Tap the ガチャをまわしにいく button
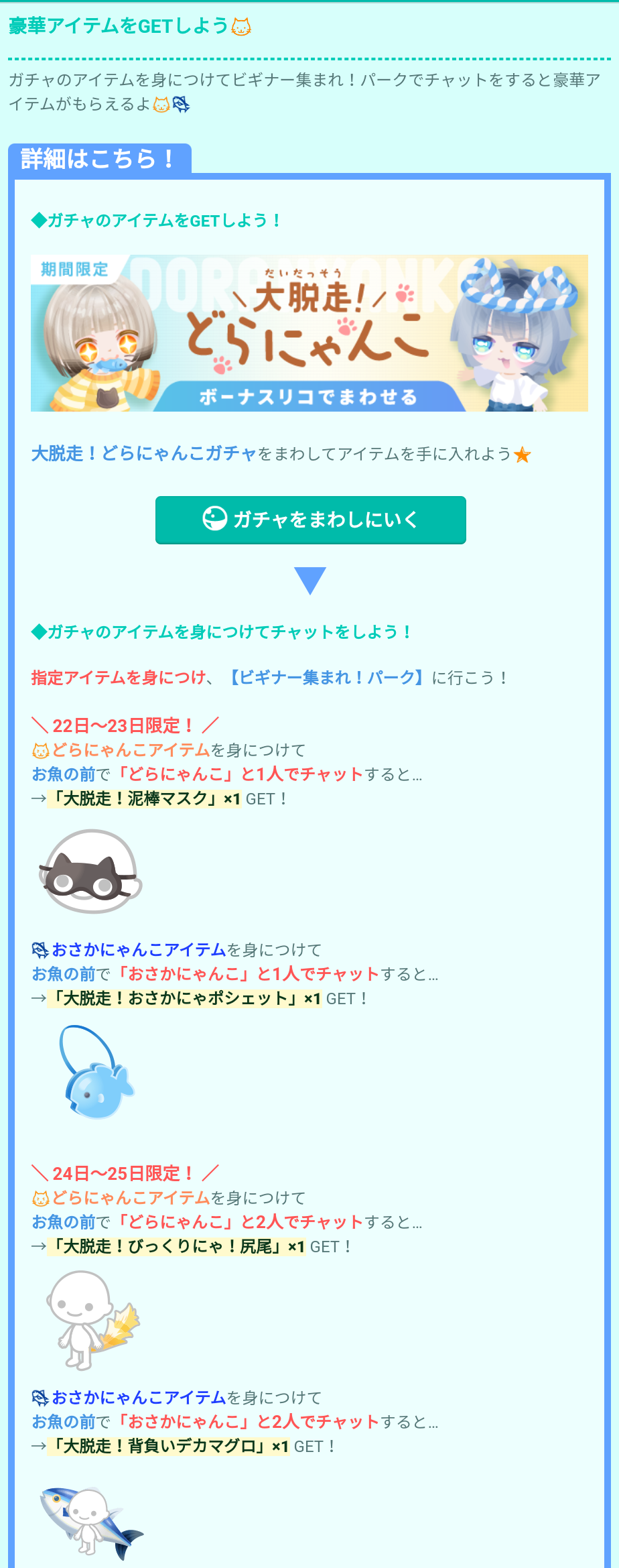The height and width of the screenshot is (1568, 619). coord(310,520)
